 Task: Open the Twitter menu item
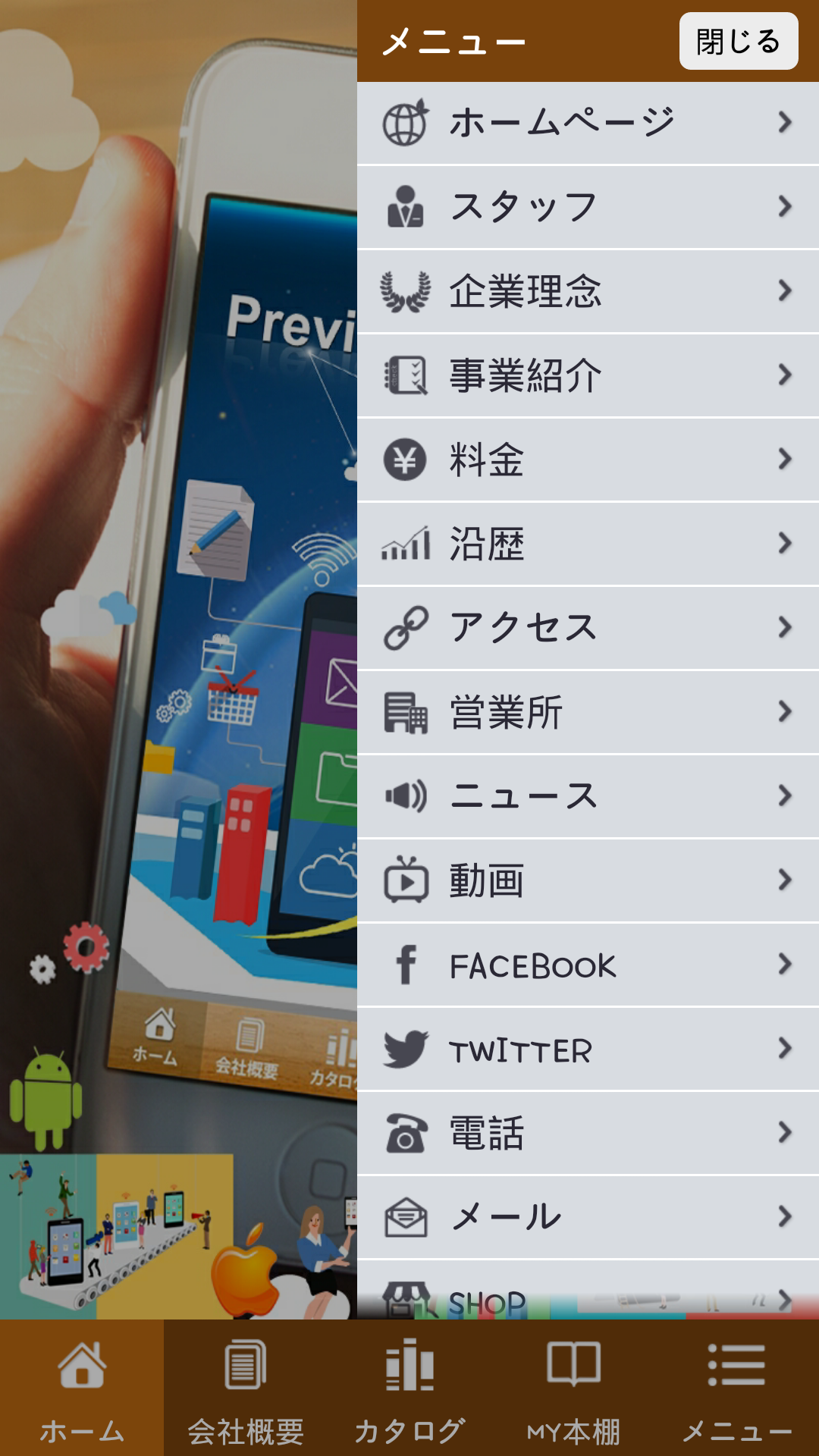pos(588,1050)
